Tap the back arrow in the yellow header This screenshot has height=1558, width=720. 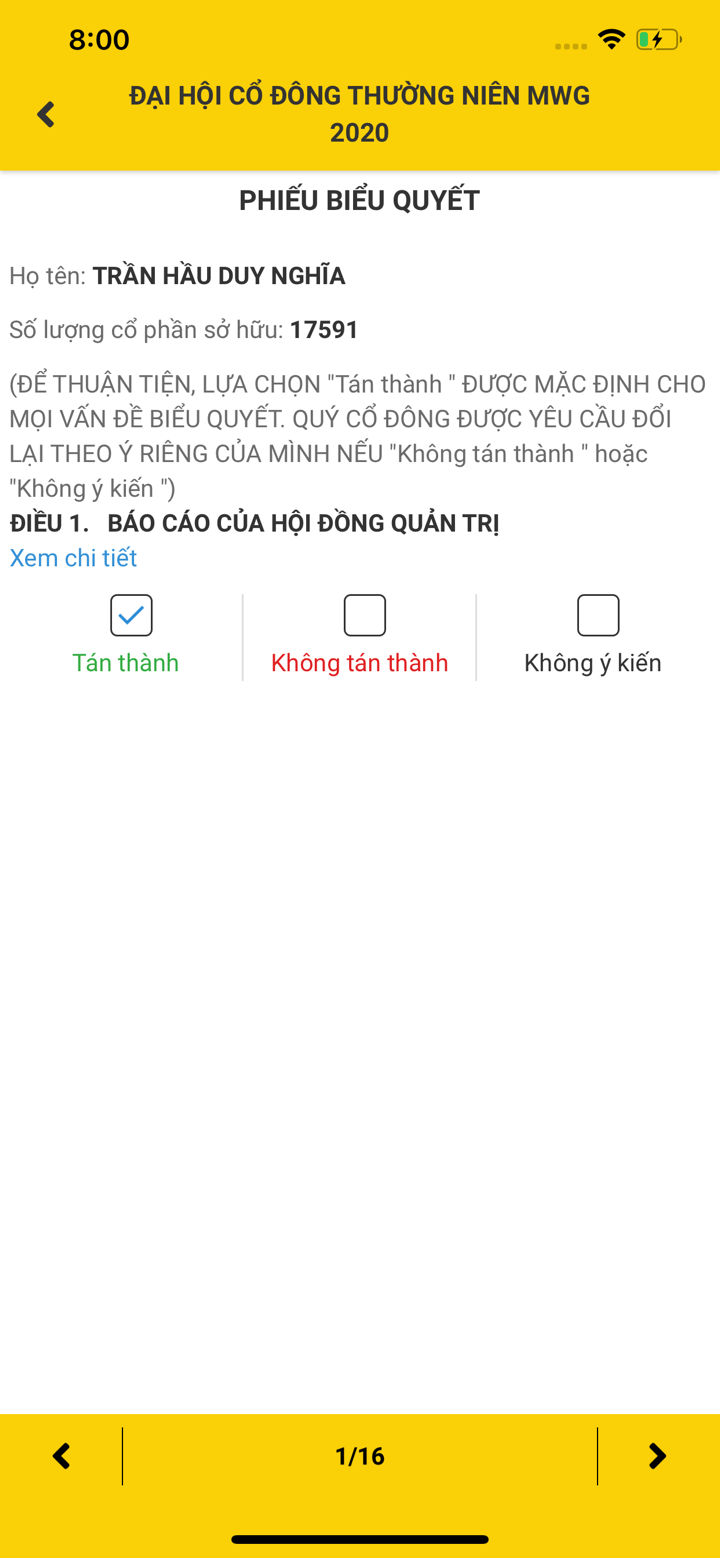(x=45, y=114)
